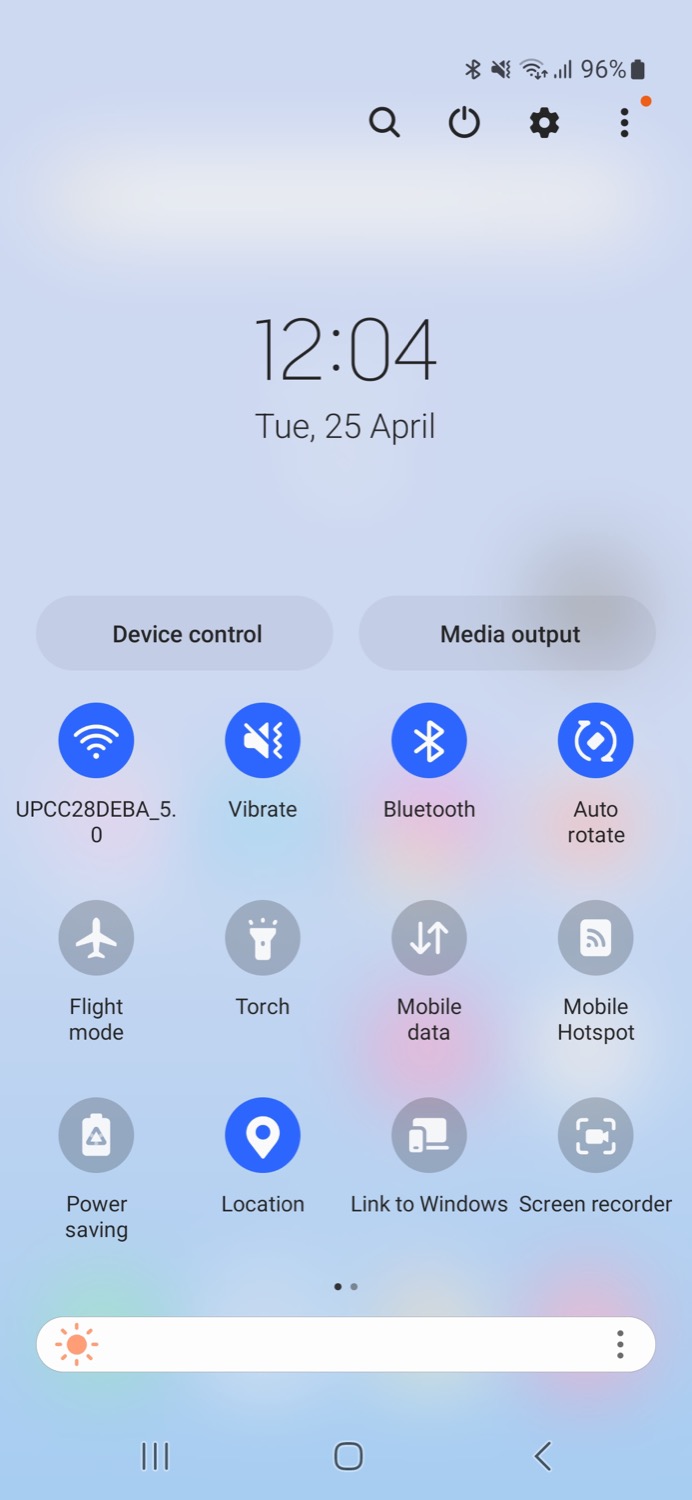Enable Flight mode

(96, 938)
